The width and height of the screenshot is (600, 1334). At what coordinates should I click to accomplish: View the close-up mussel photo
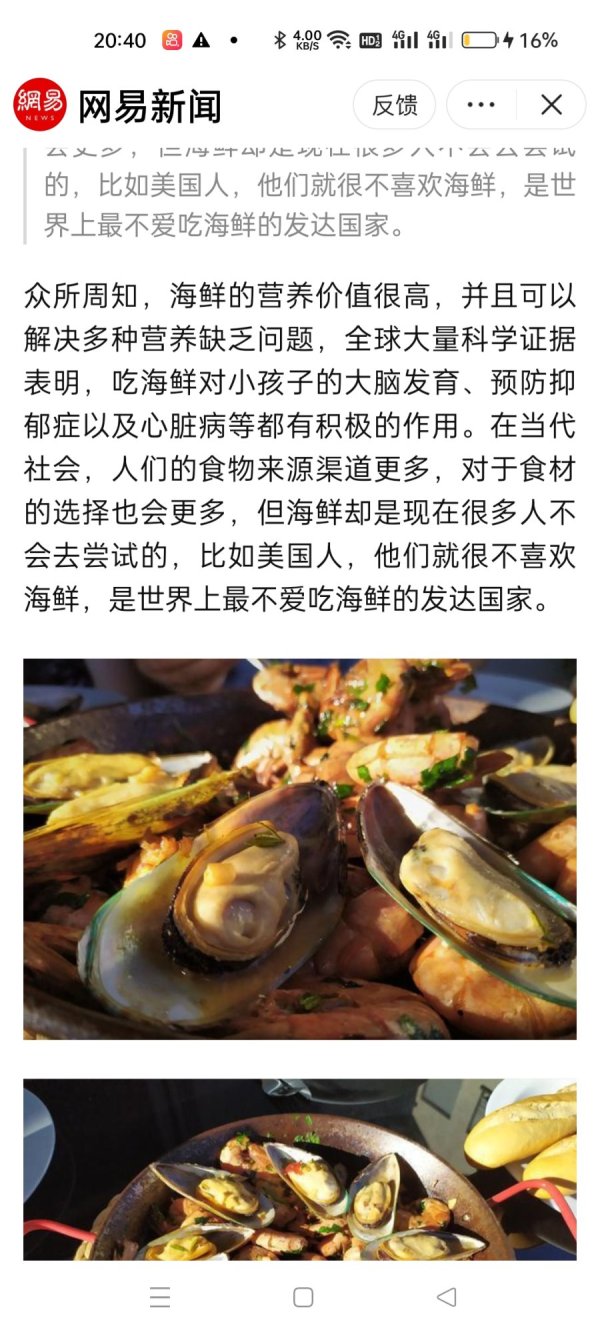[300, 848]
